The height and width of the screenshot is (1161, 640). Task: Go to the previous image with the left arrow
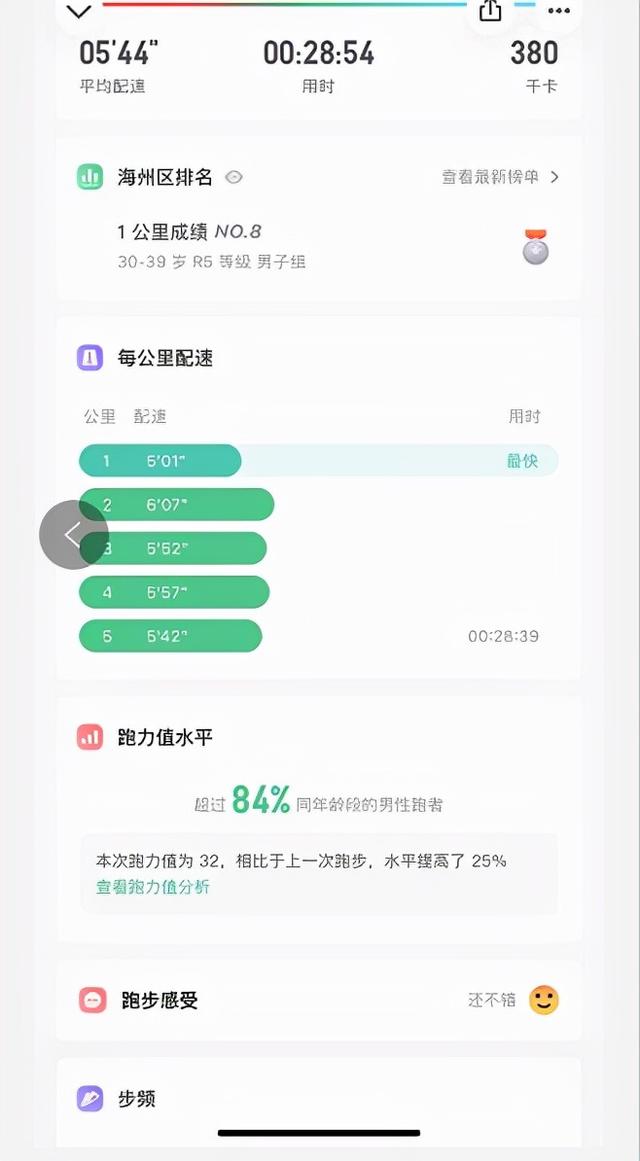[74, 535]
